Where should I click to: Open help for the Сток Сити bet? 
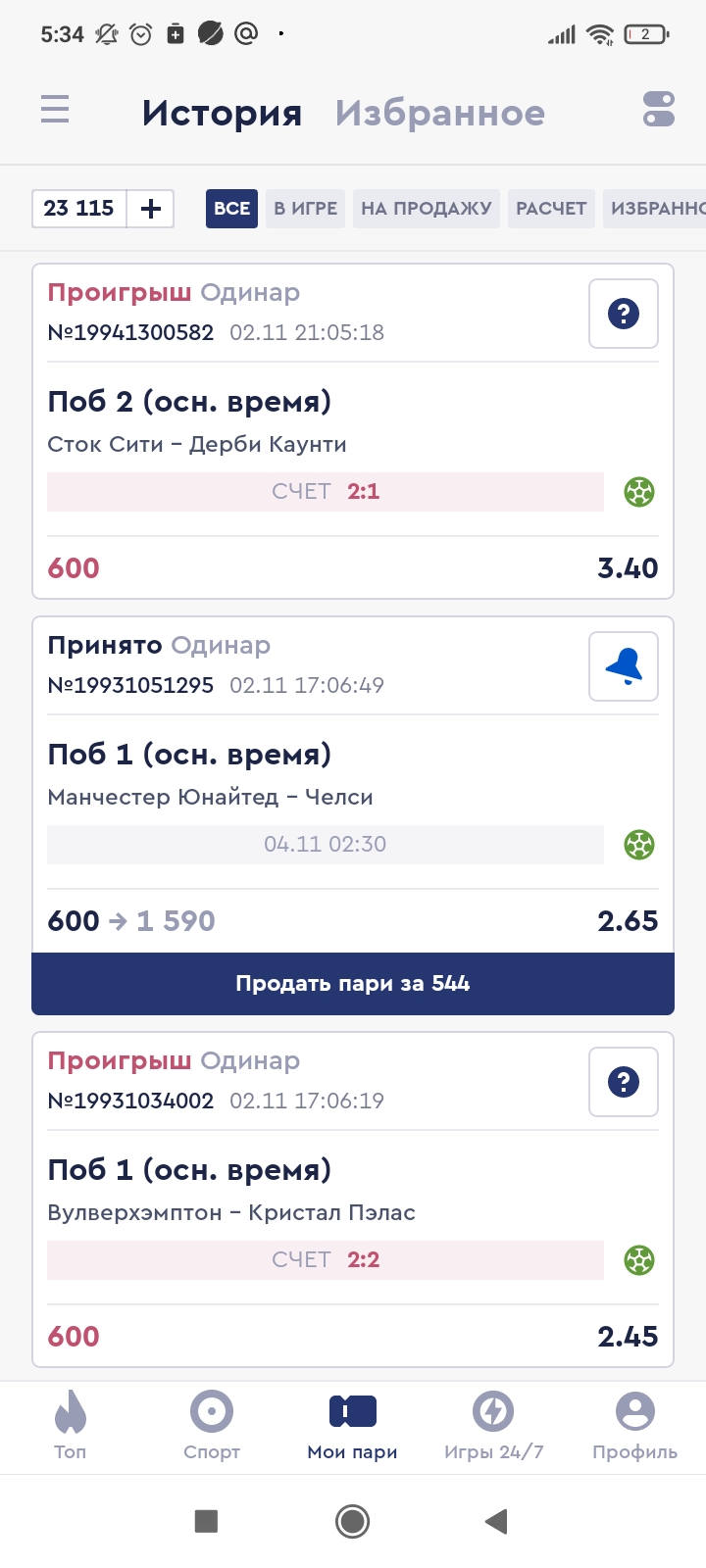(x=623, y=314)
